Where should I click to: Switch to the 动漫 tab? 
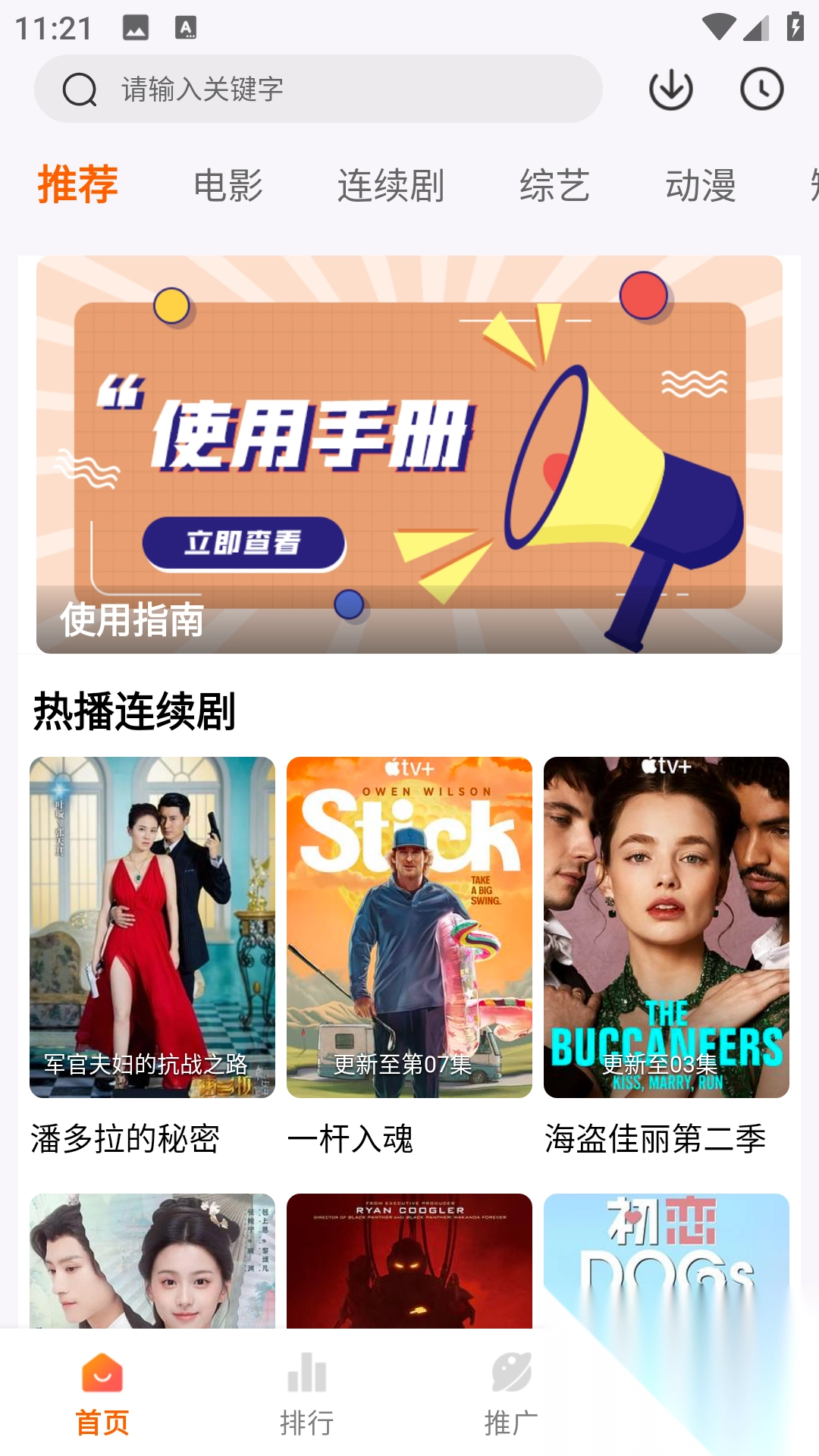(701, 186)
